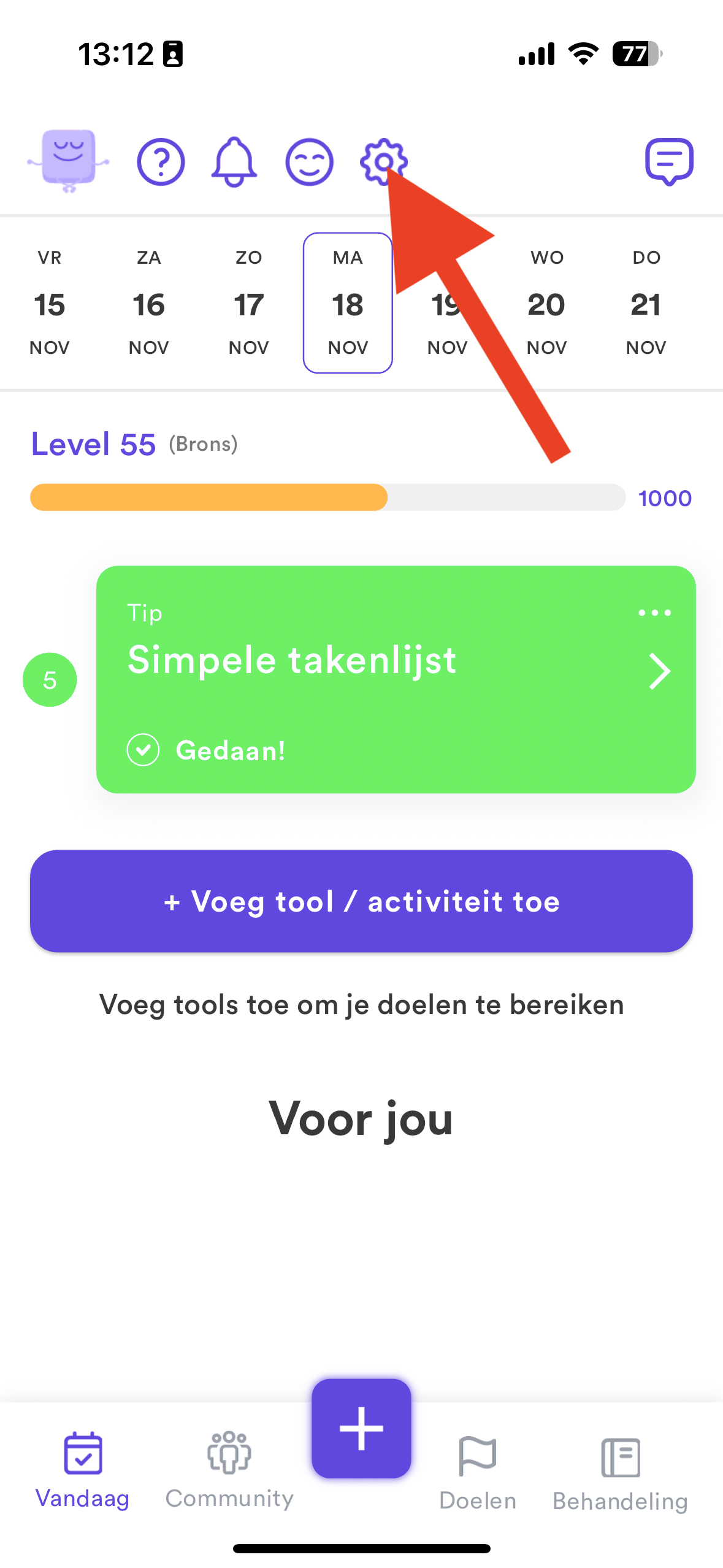Tap the purple mascot avatar

point(69,159)
